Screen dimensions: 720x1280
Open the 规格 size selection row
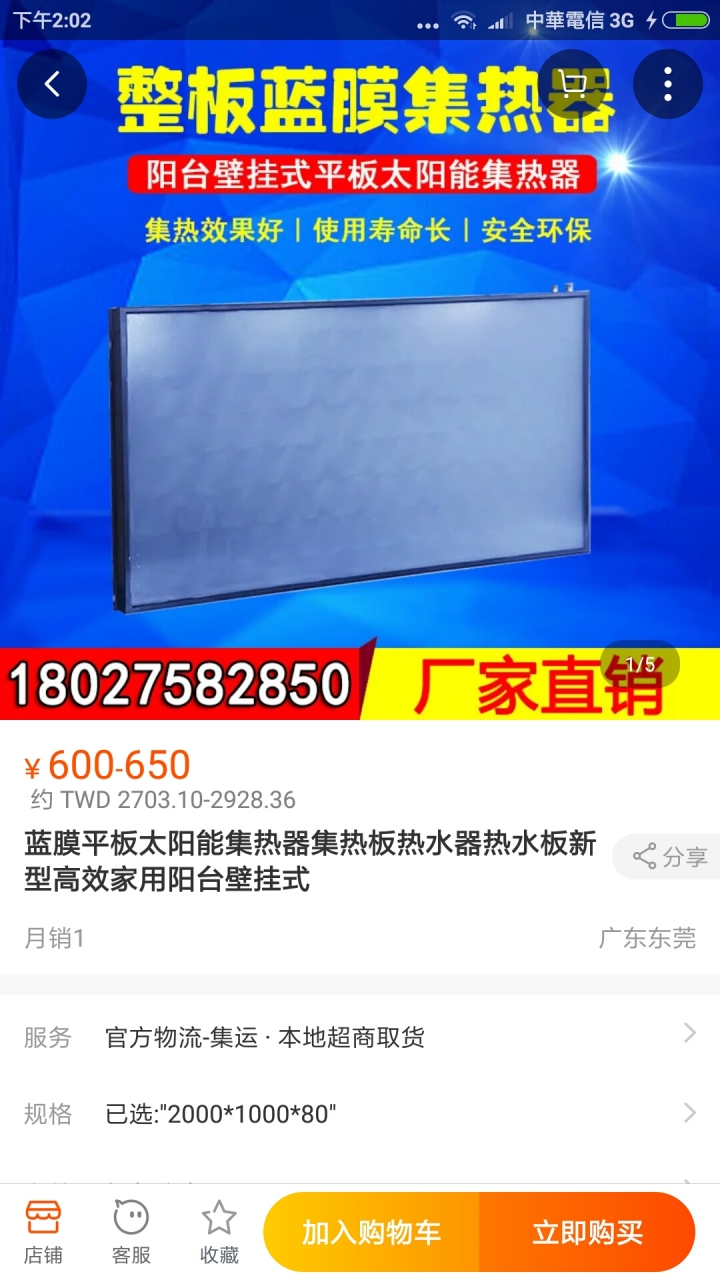[360, 1113]
